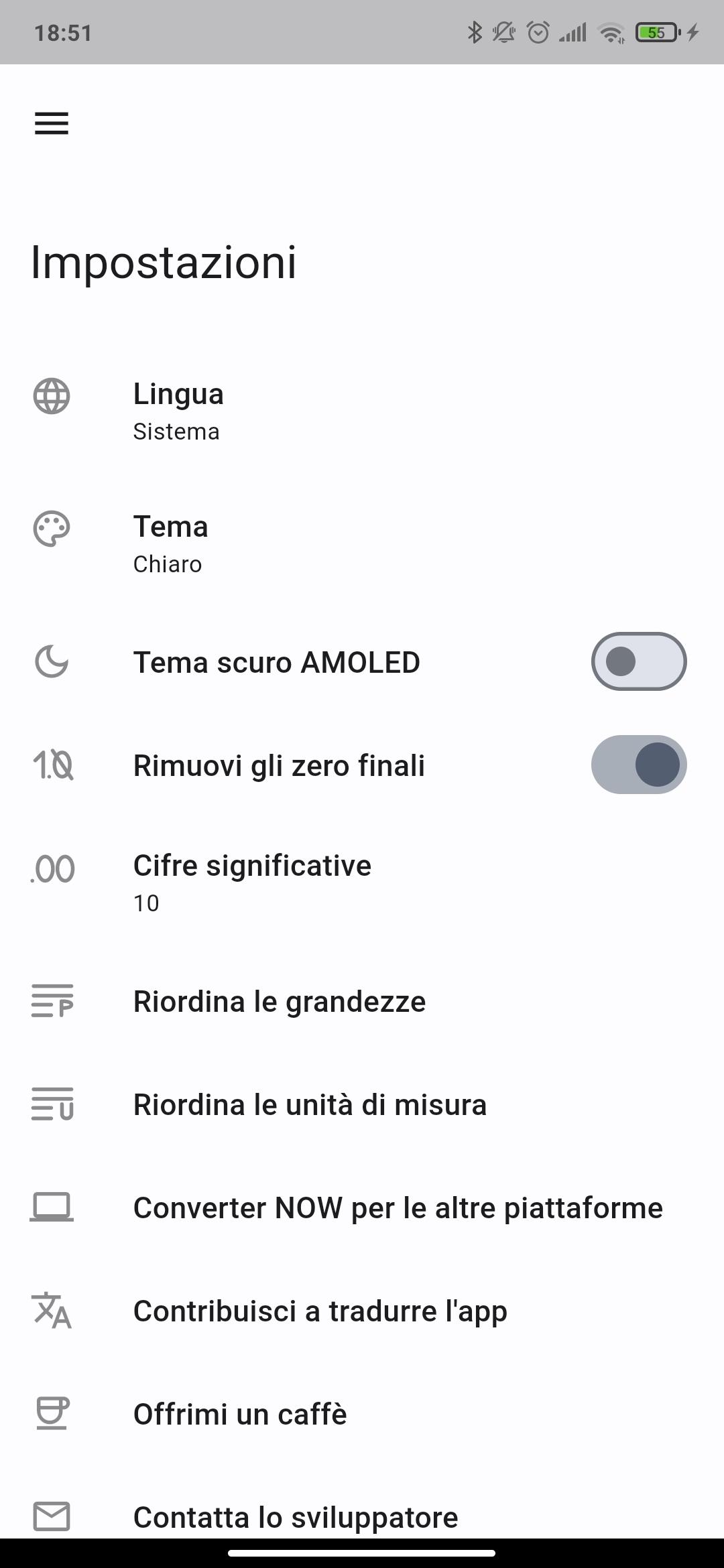The image size is (724, 1568).
Task: Enable Tema scuro AMOLED switch
Action: [x=638, y=661]
